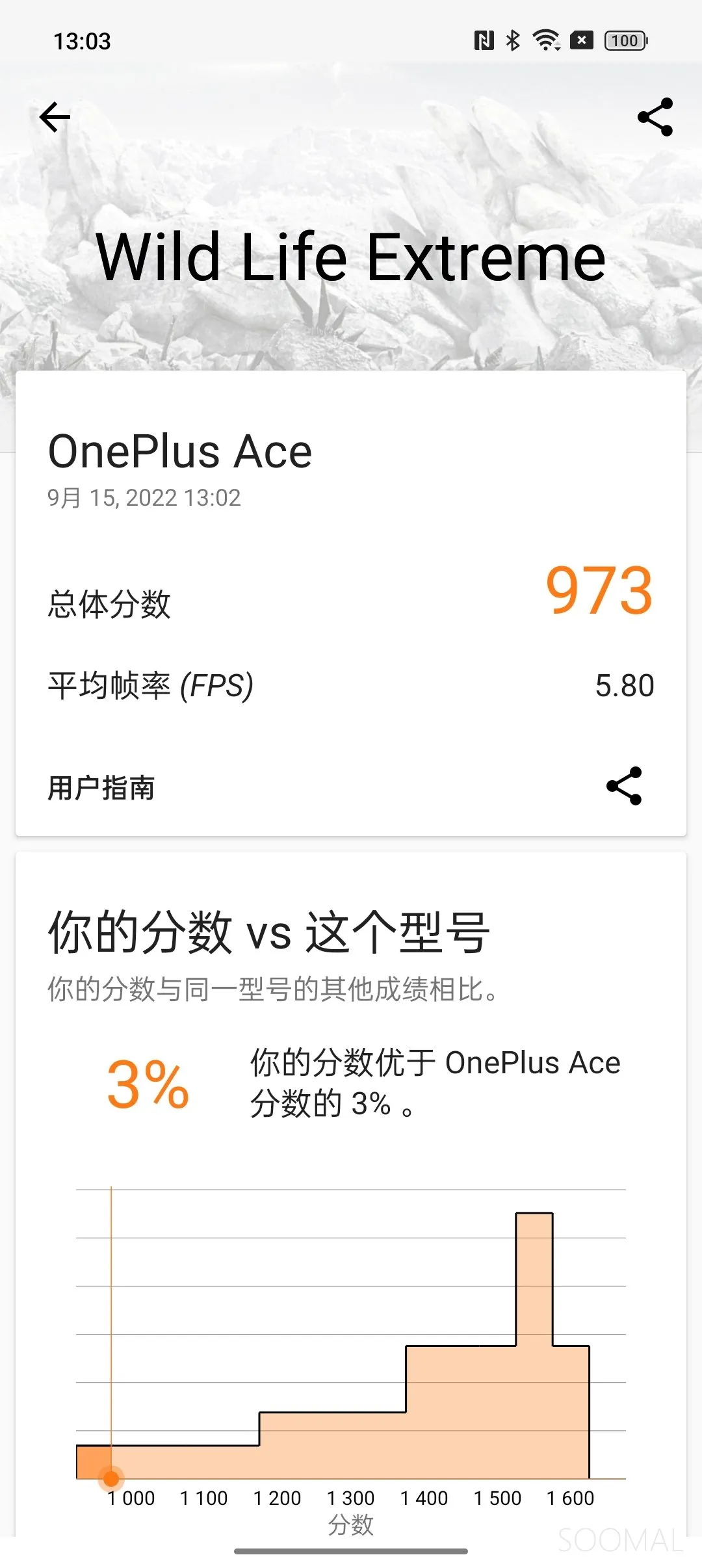The height and width of the screenshot is (1568, 702).
Task: Share via the top-right share icon
Action: 655,117
